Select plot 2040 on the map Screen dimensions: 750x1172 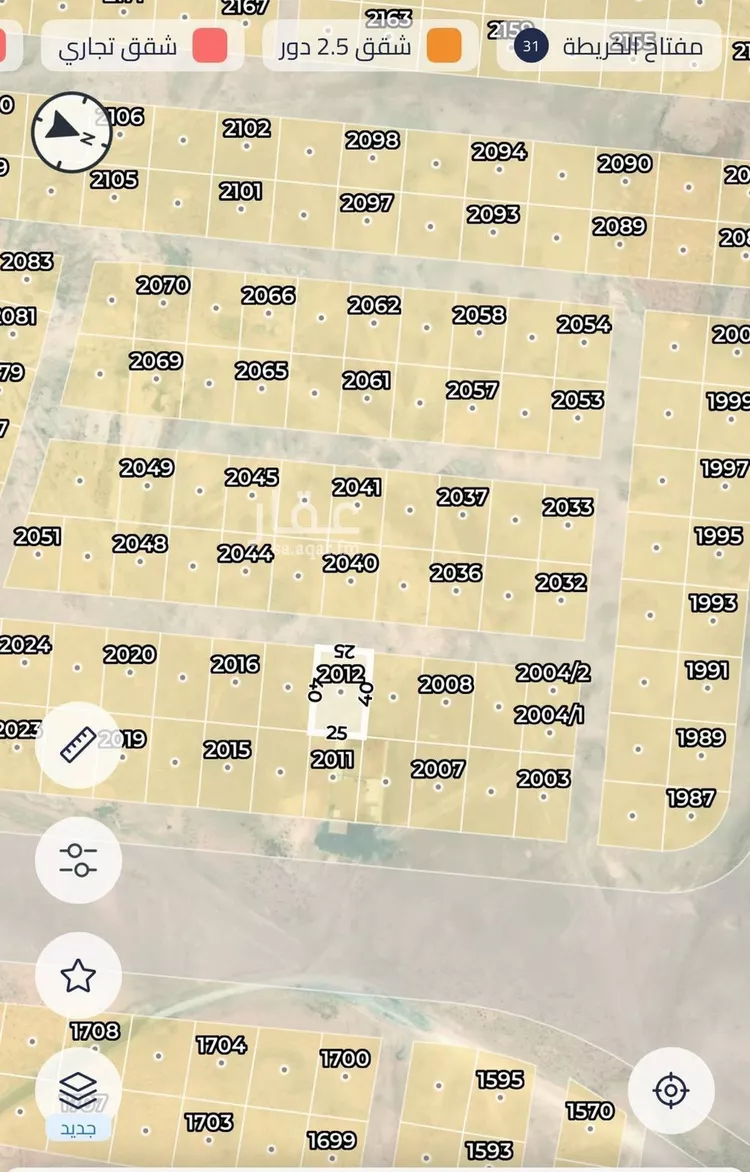[x=350, y=564]
